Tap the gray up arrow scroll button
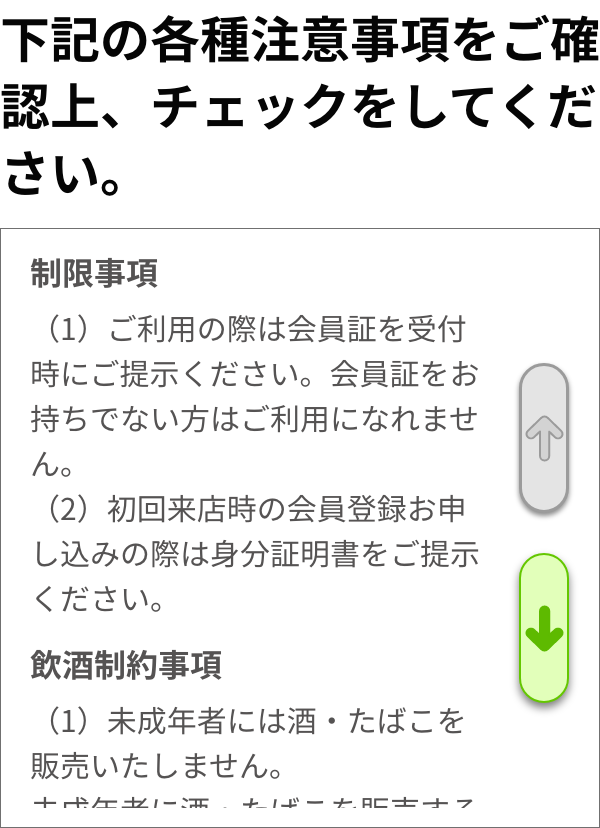The image size is (600, 828). pyautogui.click(x=544, y=438)
